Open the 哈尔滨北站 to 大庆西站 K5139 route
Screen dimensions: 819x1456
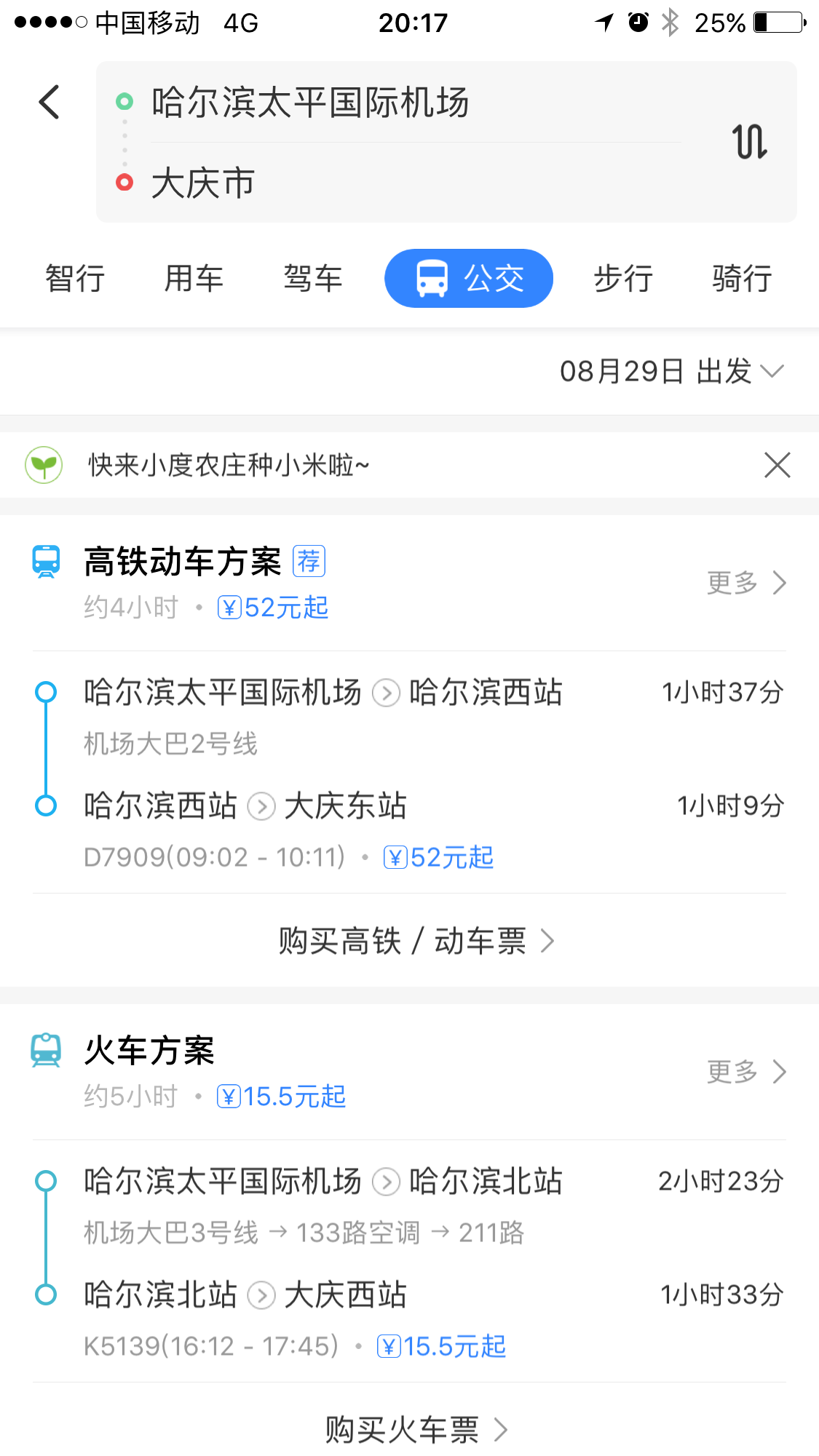[x=409, y=1319]
